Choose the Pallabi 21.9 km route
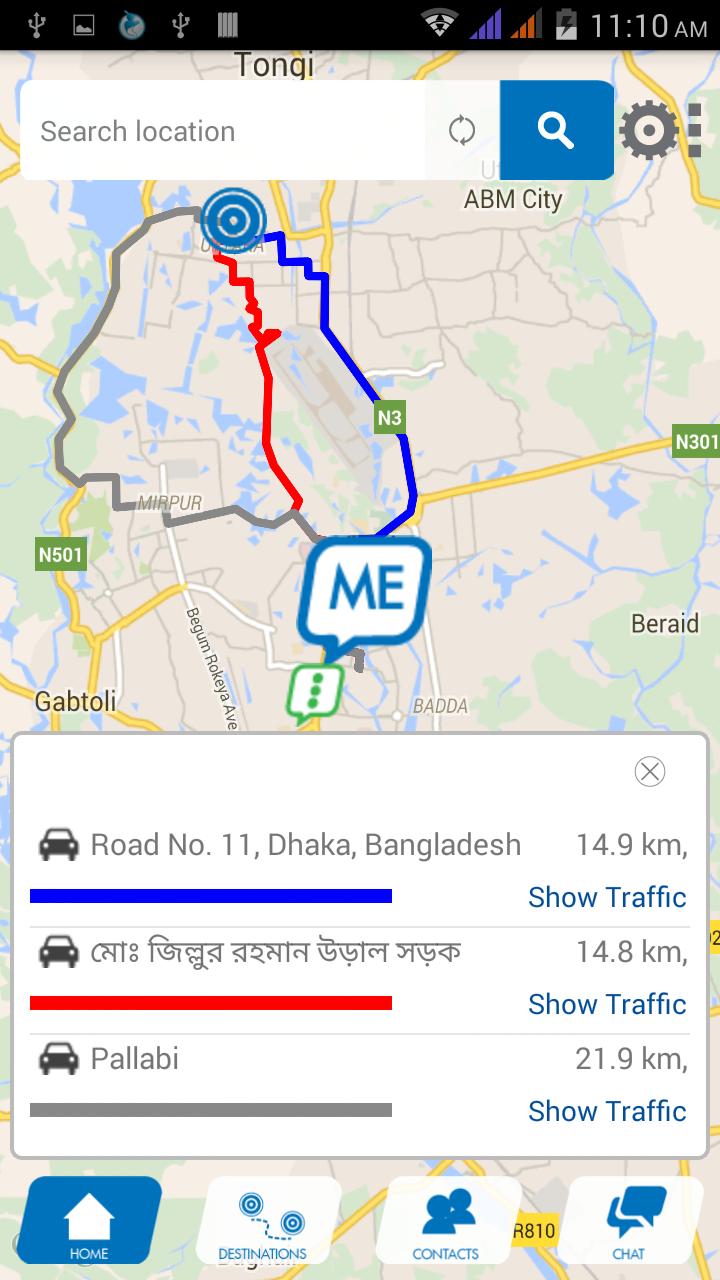This screenshot has width=720, height=1280. (135, 1058)
